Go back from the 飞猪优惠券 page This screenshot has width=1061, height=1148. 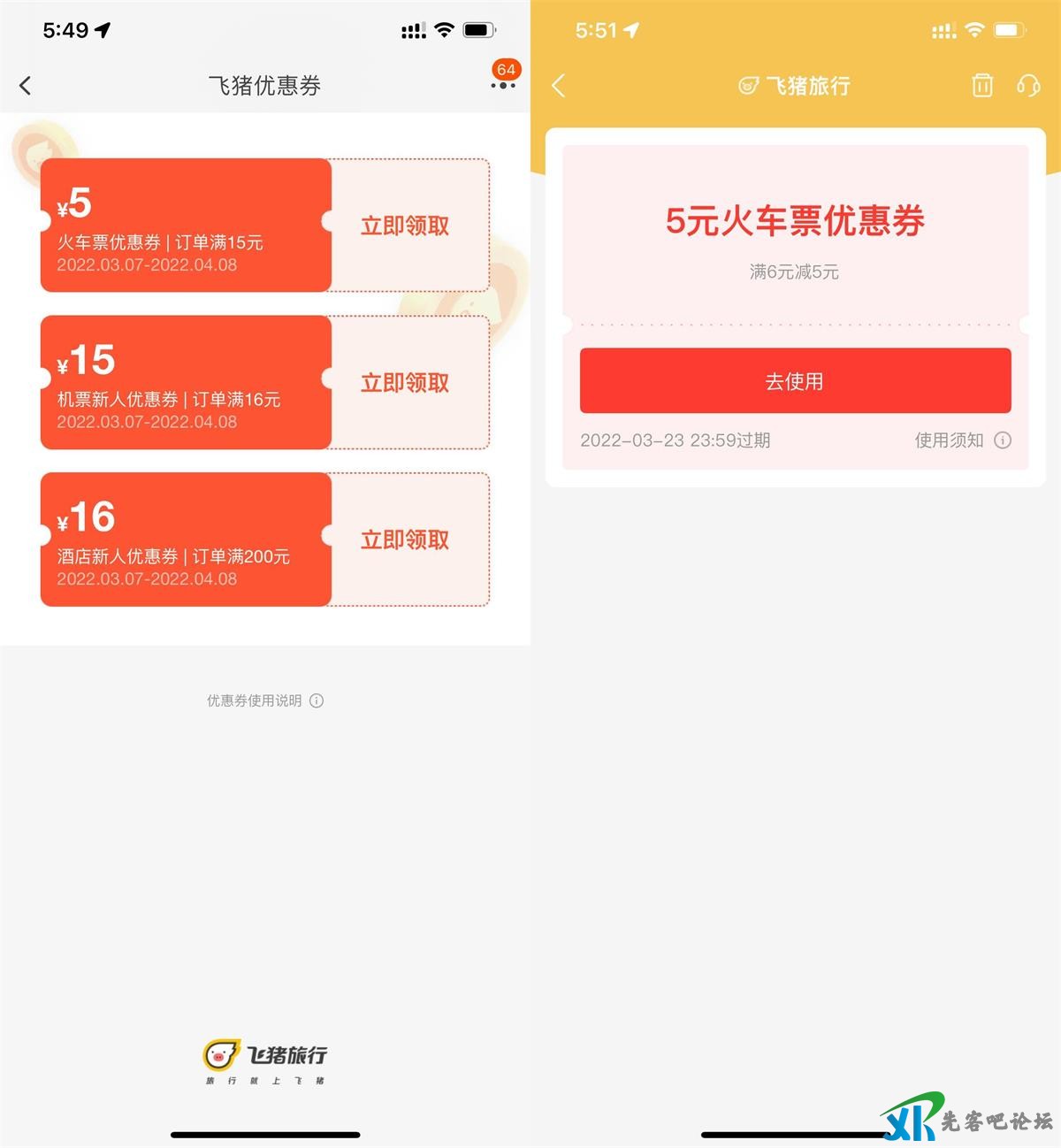coord(25,86)
